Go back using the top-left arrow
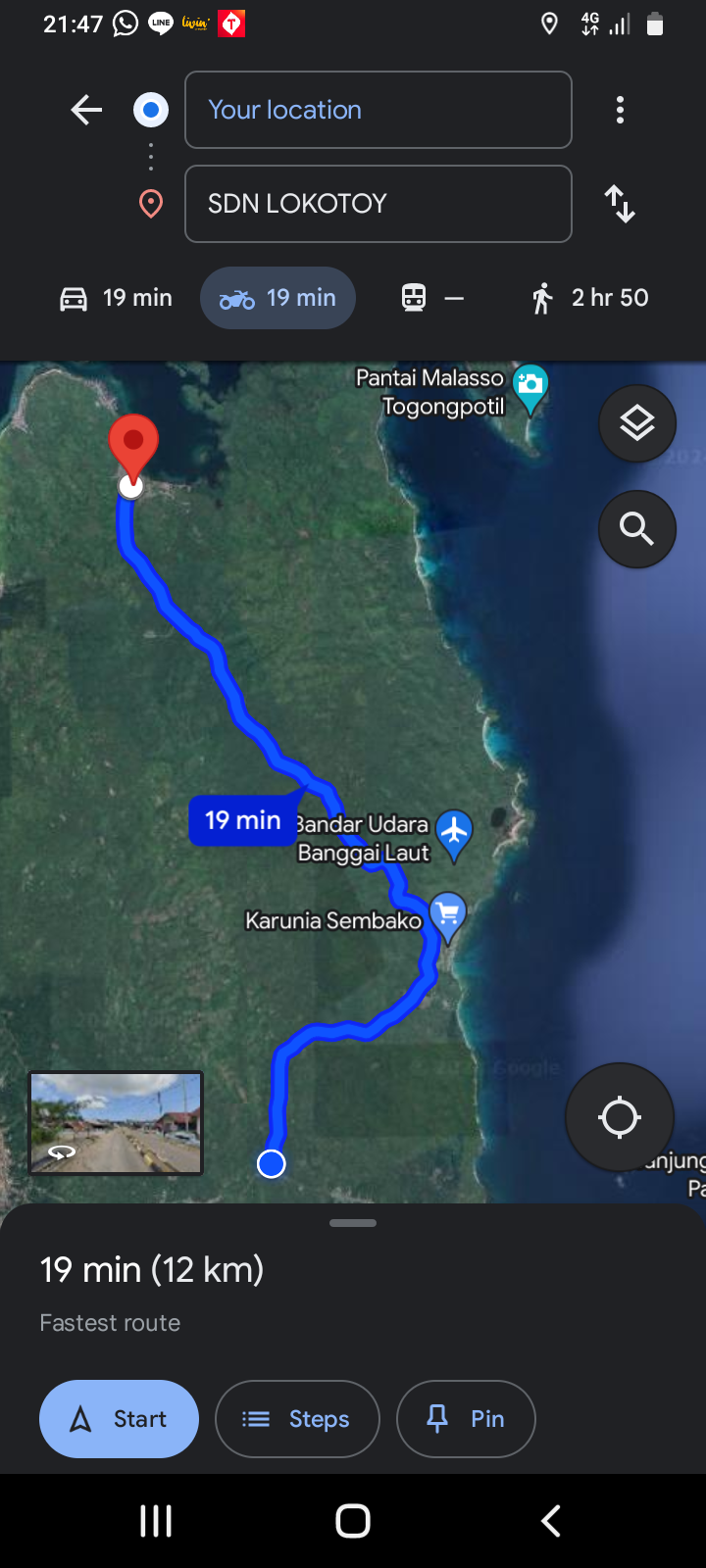The height and width of the screenshot is (1568, 706). pyautogui.click(x=86, y=110)
